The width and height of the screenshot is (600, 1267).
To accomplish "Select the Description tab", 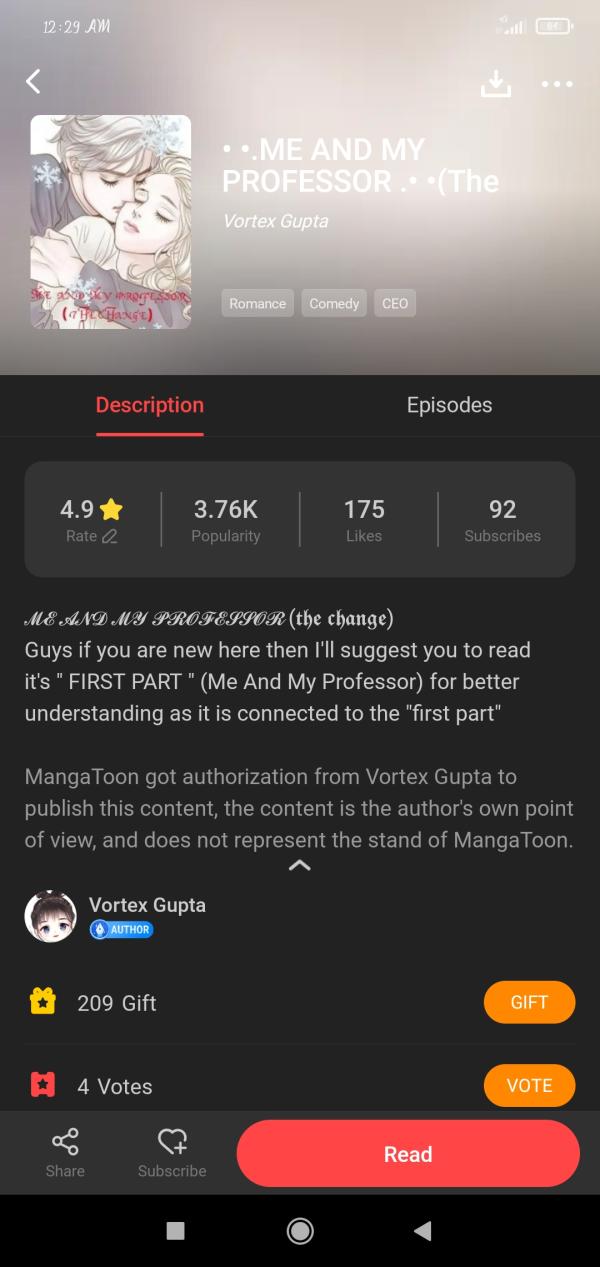I will click(150, 405).
